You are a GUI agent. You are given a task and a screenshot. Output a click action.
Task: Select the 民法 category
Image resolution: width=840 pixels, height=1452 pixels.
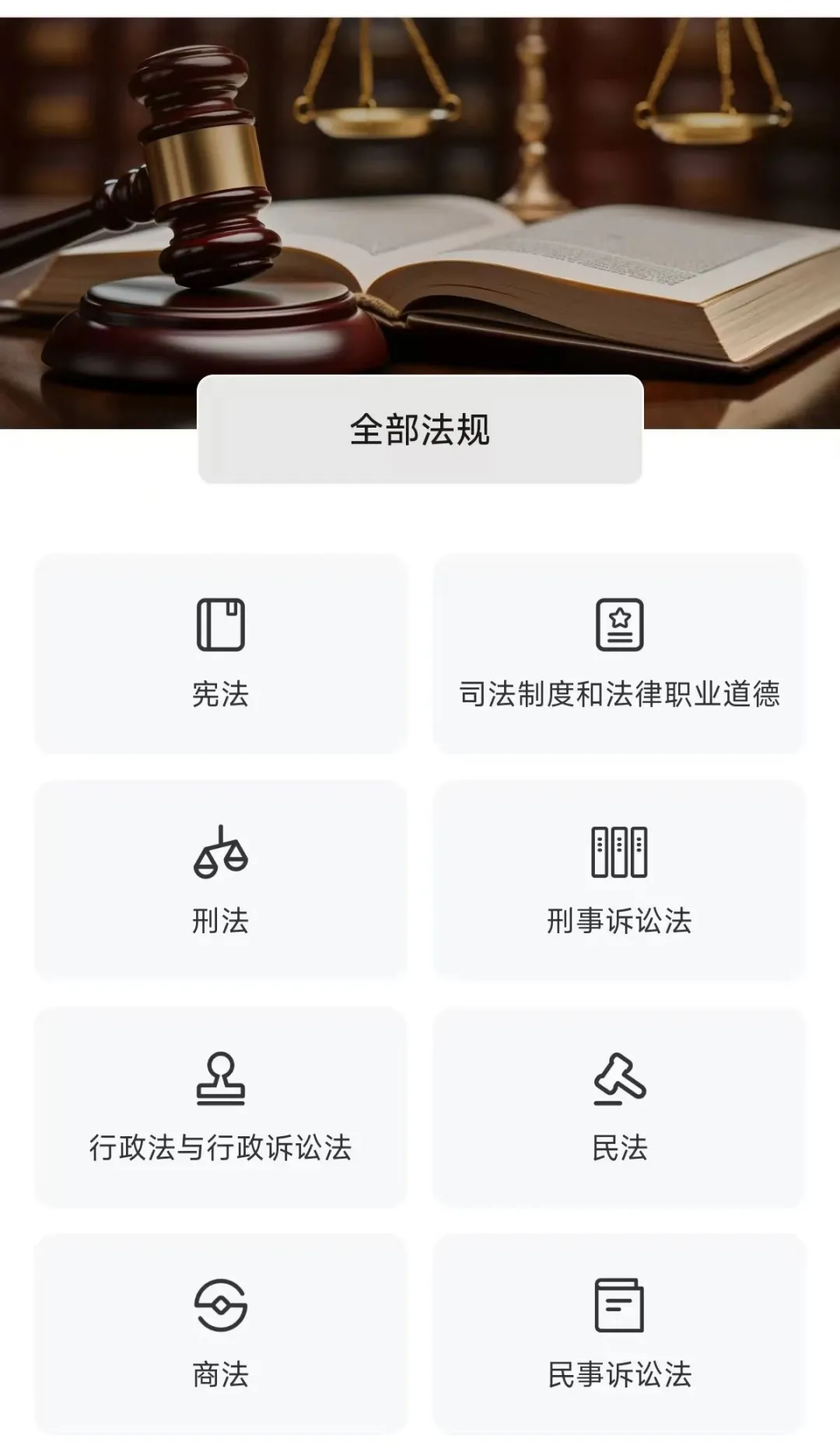[x=619, y=1107]
